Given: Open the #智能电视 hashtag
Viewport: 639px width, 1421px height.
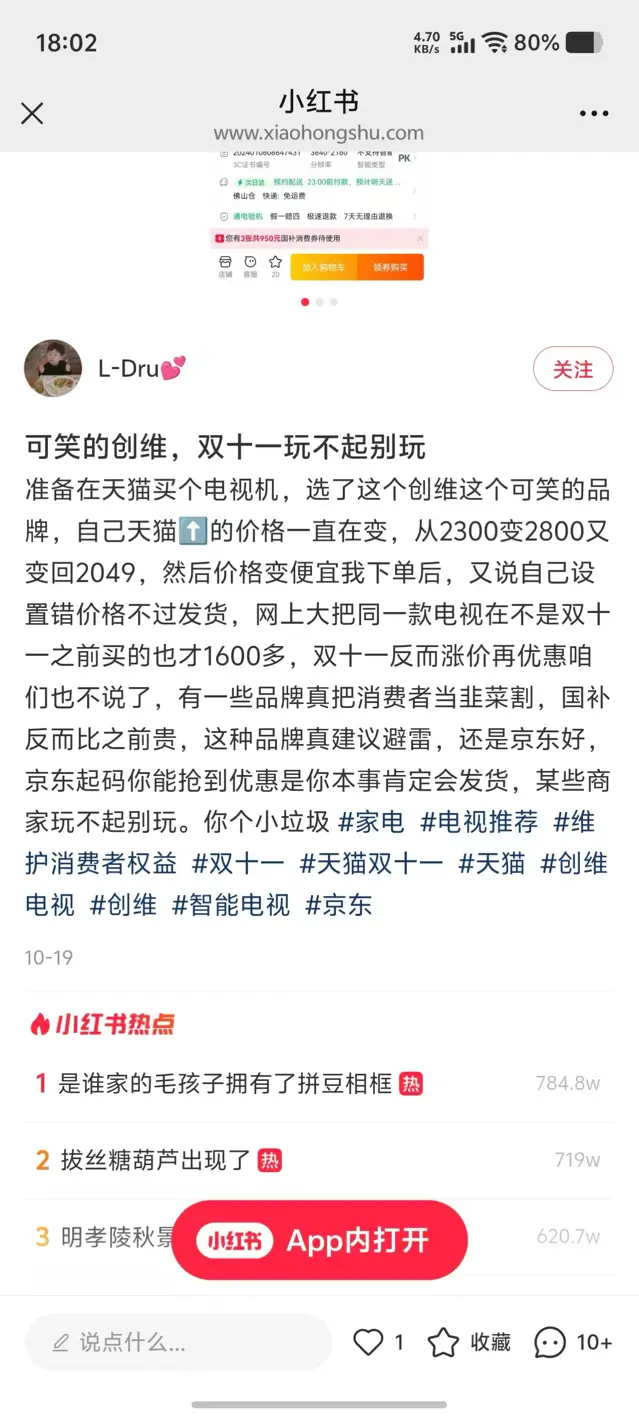Looking at the screenshot, I should coord(231,905).
